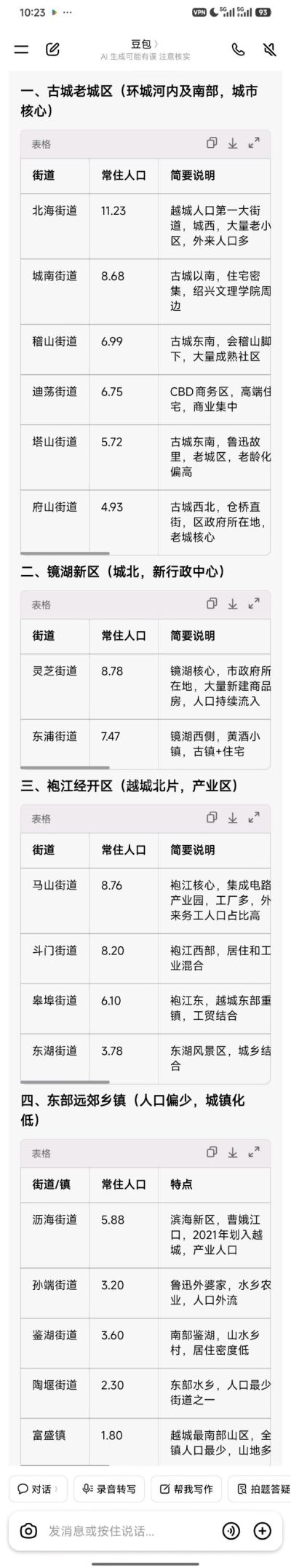The width and height of the screenshot is (291, 1568).
Task: Expand the 古城老城区 table fullscreen
Action: [x=254, y=143]
